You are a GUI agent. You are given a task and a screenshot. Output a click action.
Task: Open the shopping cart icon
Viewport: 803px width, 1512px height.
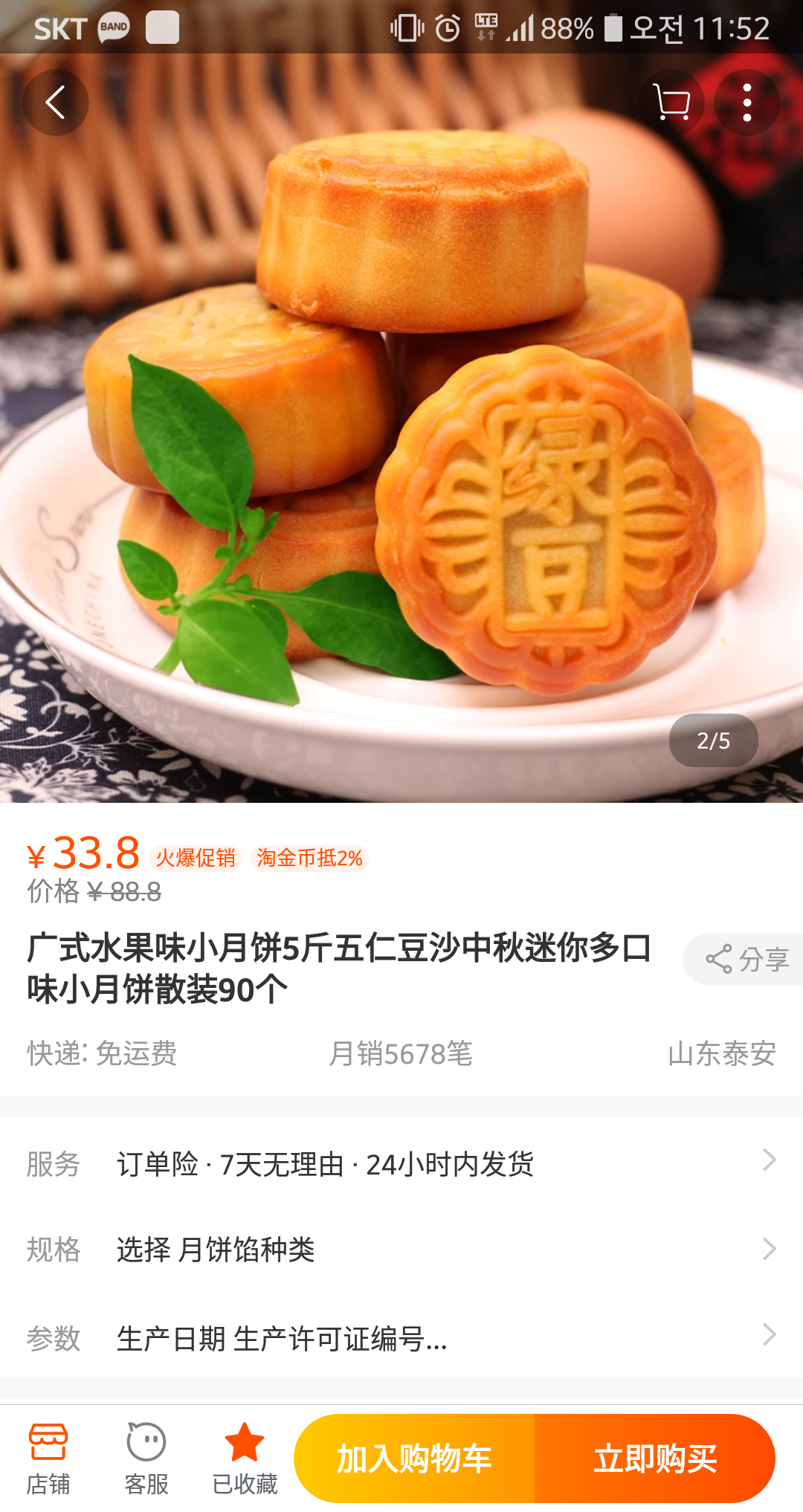pyautogui.click(x=671, y=103)
